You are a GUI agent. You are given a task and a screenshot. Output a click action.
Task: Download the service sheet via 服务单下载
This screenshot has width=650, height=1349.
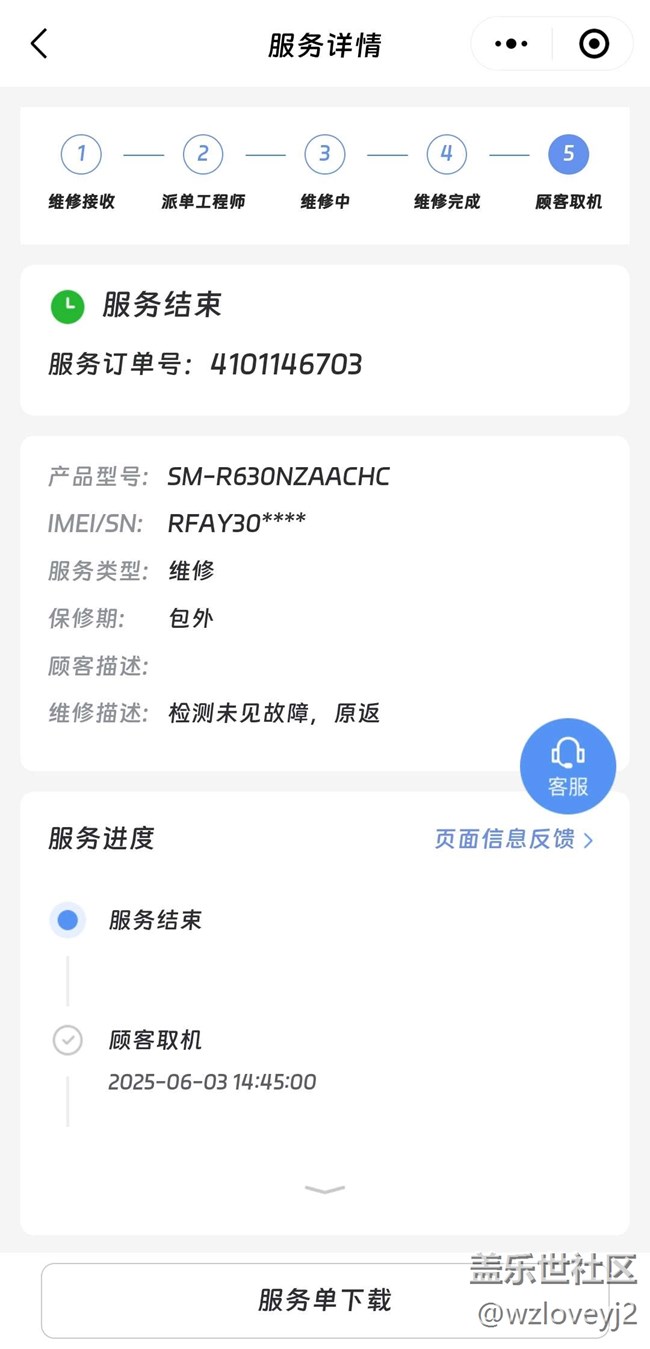coord(324,1300)
